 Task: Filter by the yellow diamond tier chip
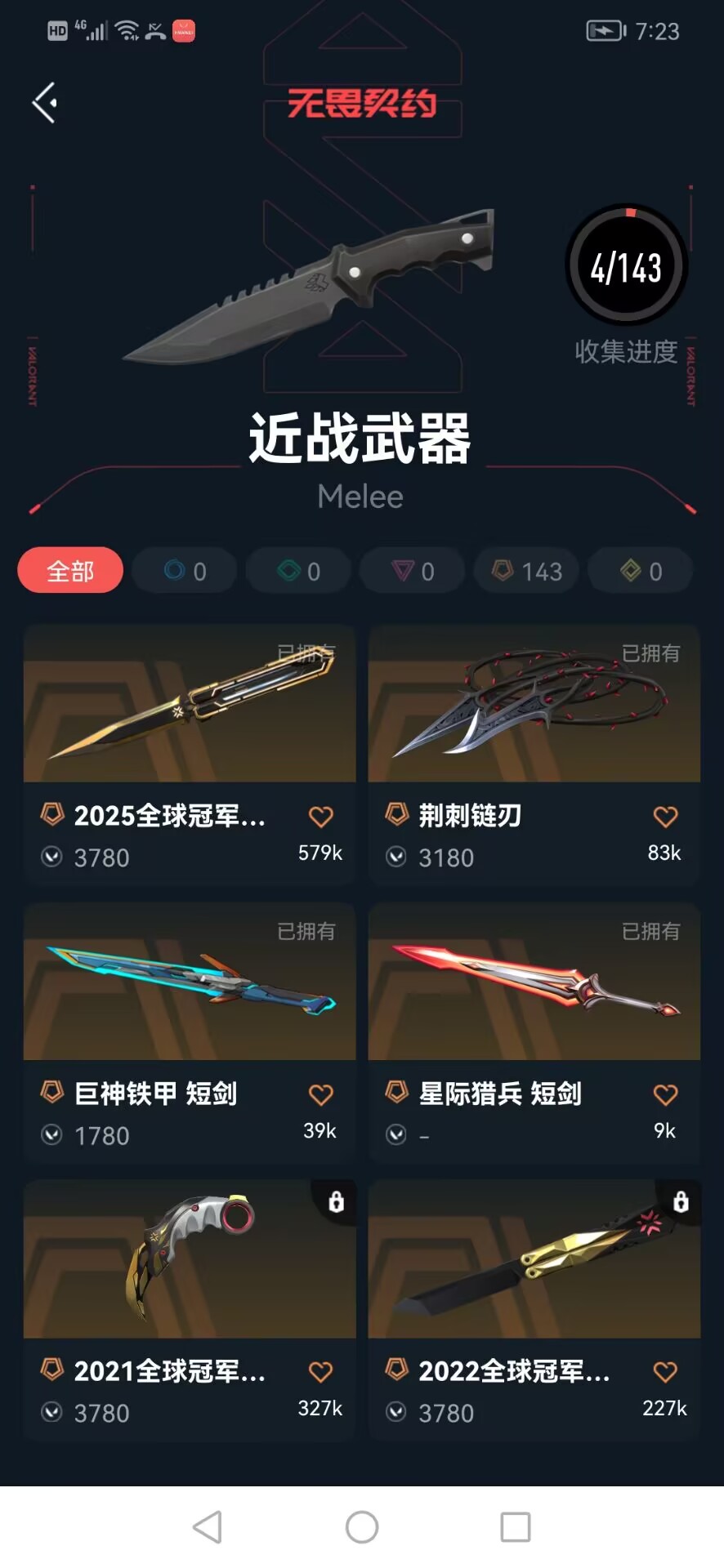(x=641, y=571)
